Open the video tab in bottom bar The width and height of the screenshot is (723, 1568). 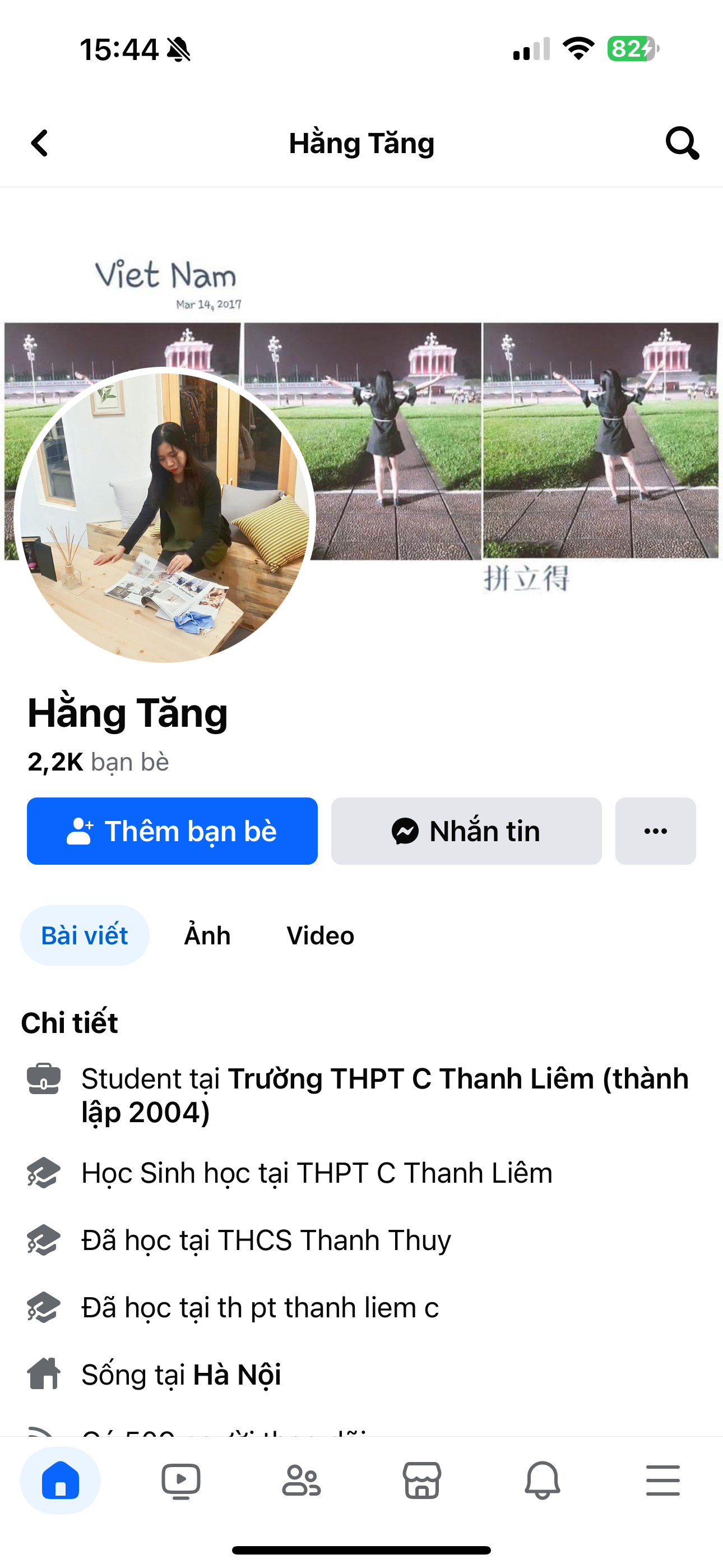[180, 1481]
